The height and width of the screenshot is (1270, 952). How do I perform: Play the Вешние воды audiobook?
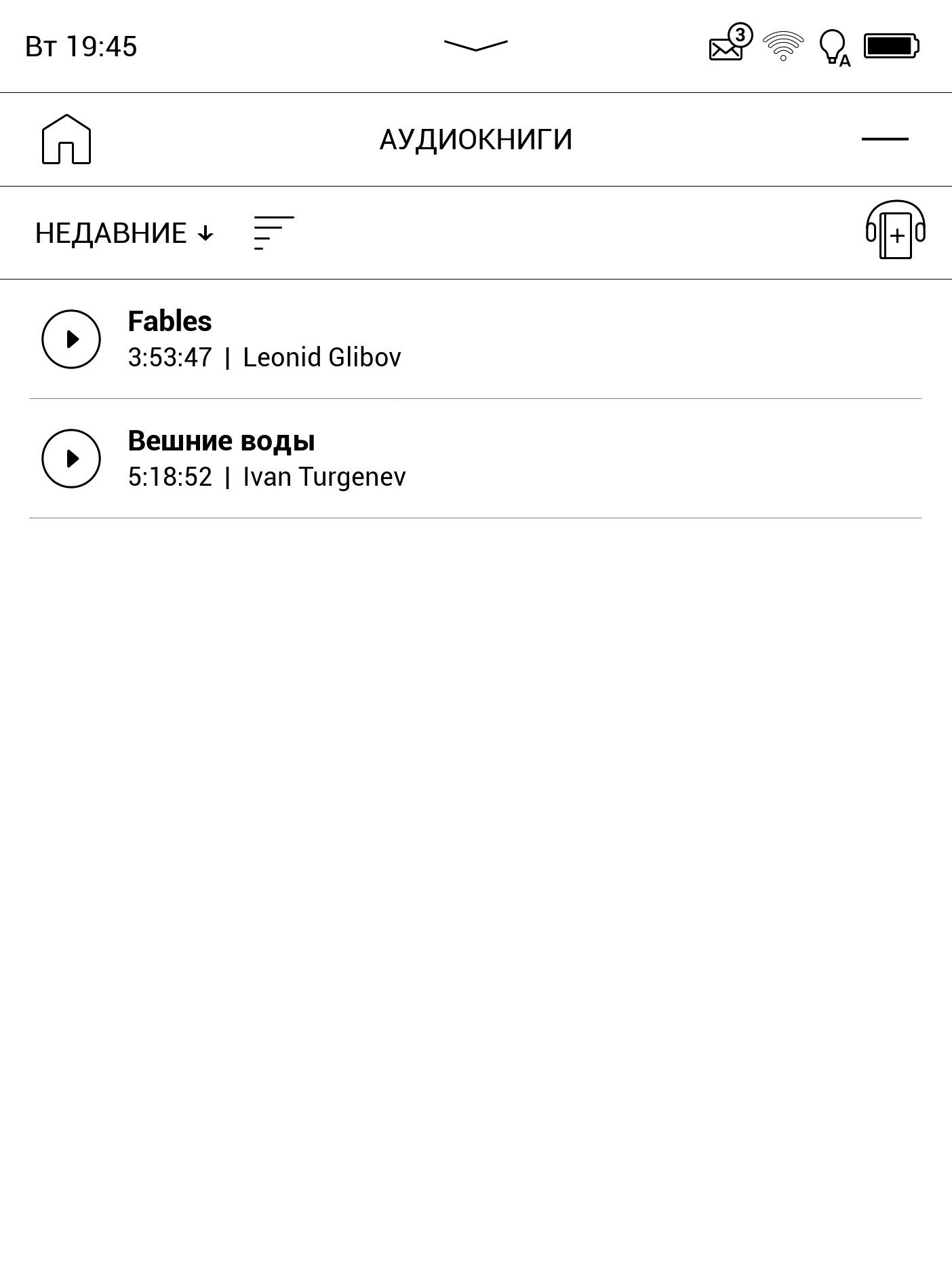71,459
